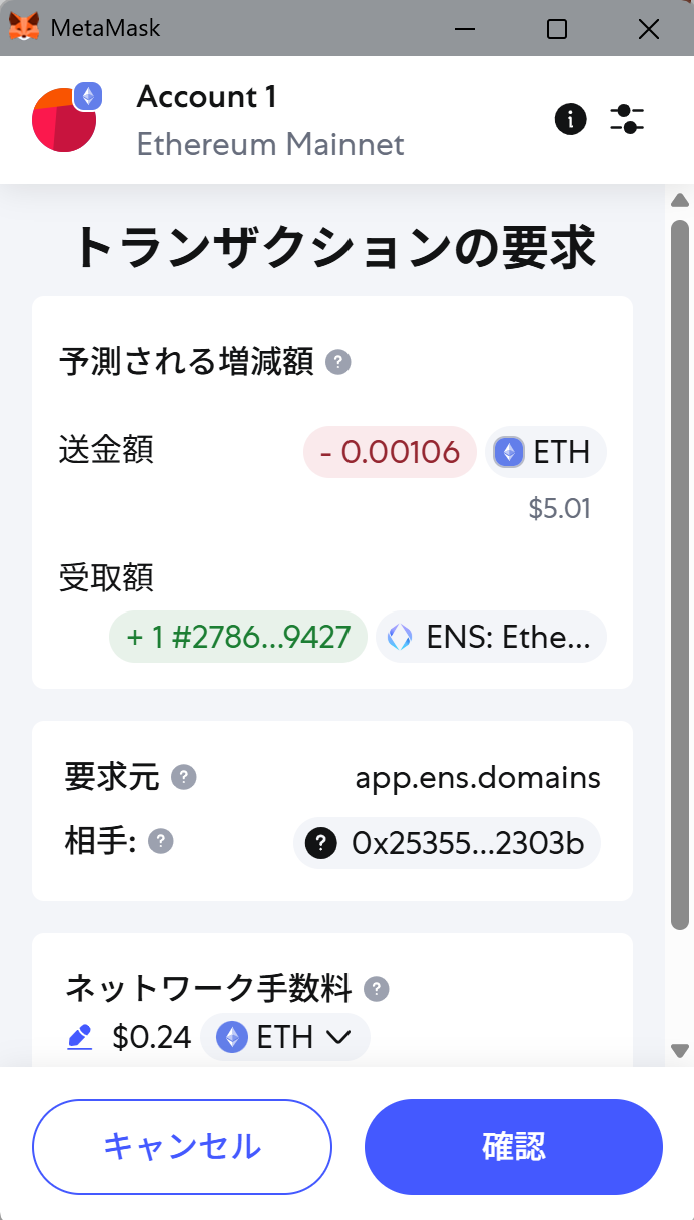Close the MetaMask window
This screenshot has width=694, height=1220.
point(649,29)
